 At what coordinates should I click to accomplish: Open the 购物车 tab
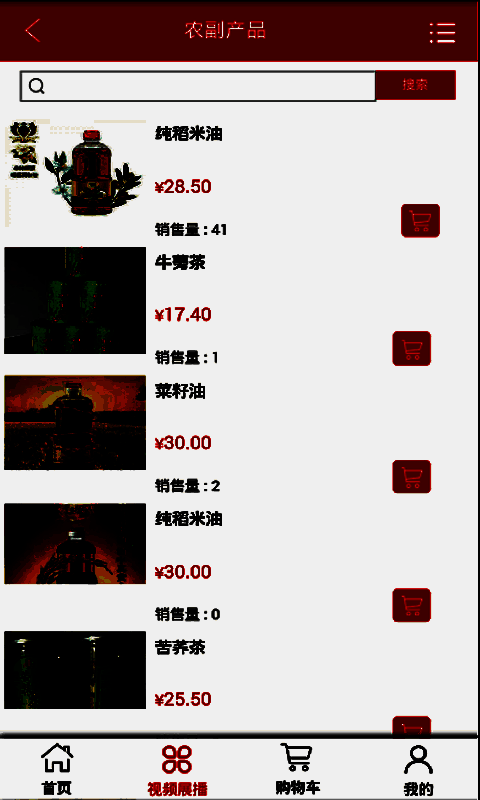[x=297, y=769]
